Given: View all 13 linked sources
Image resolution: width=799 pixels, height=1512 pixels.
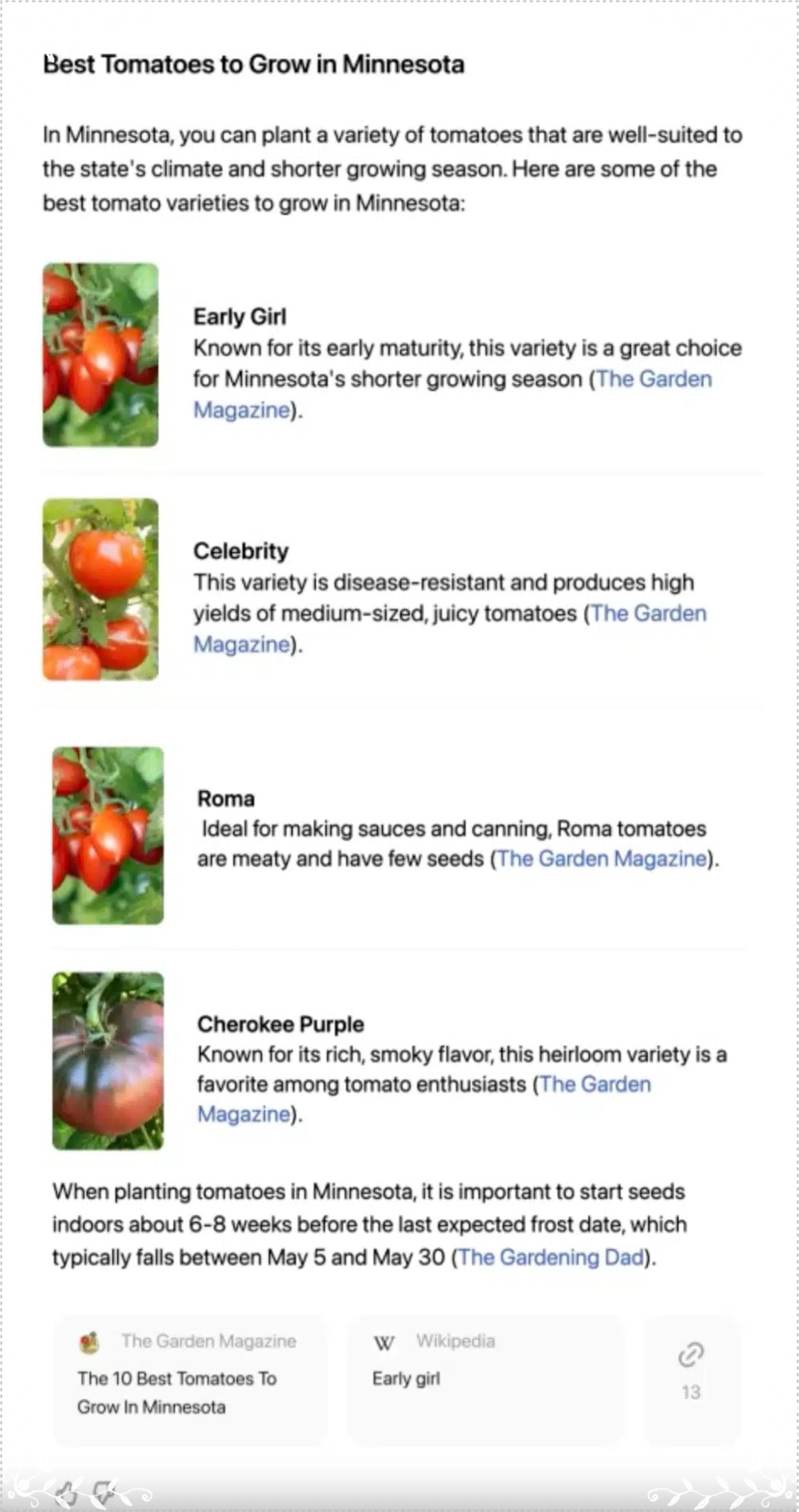Looking at the screenshot, I should pos(691,1380).
